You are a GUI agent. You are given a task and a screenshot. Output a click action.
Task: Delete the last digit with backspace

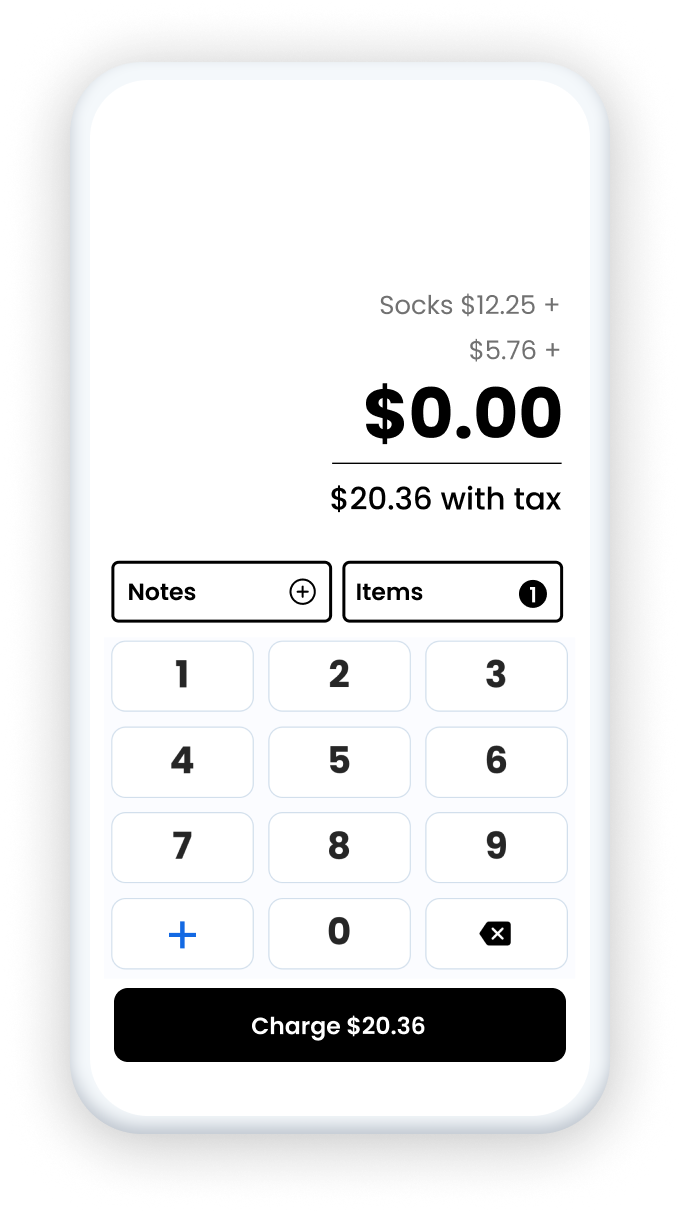coord(496,934)
